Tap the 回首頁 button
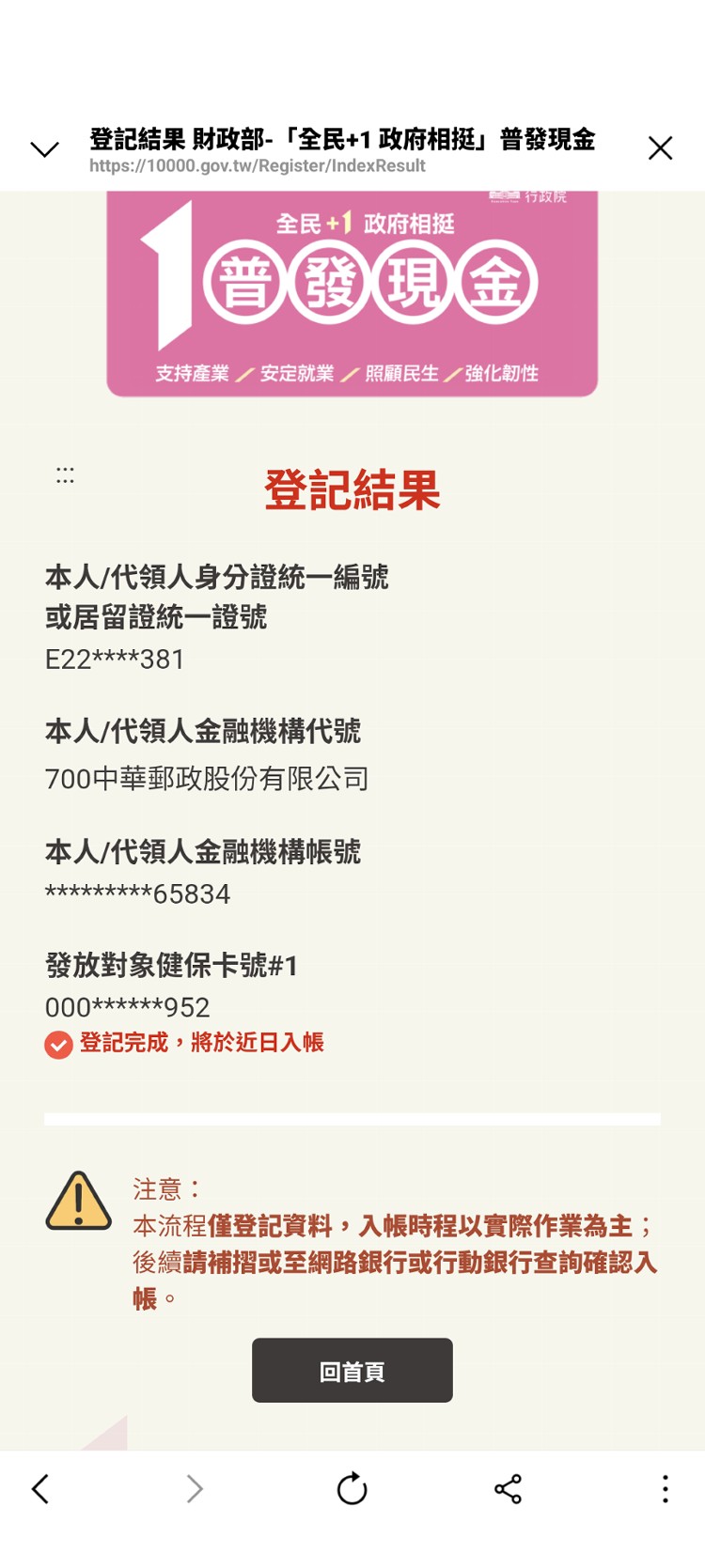 (x=352, y=1371)
